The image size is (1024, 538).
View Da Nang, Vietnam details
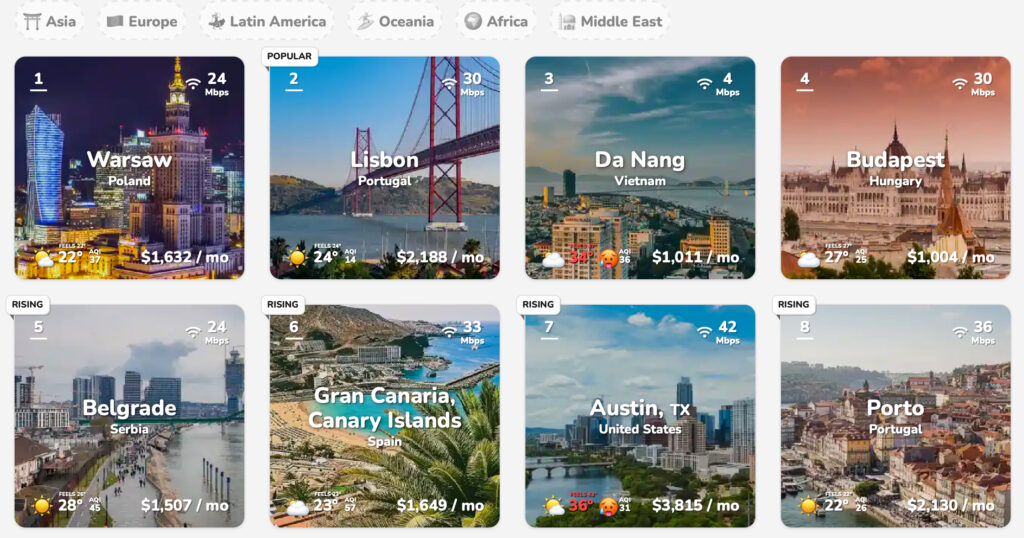coord(640,168)
